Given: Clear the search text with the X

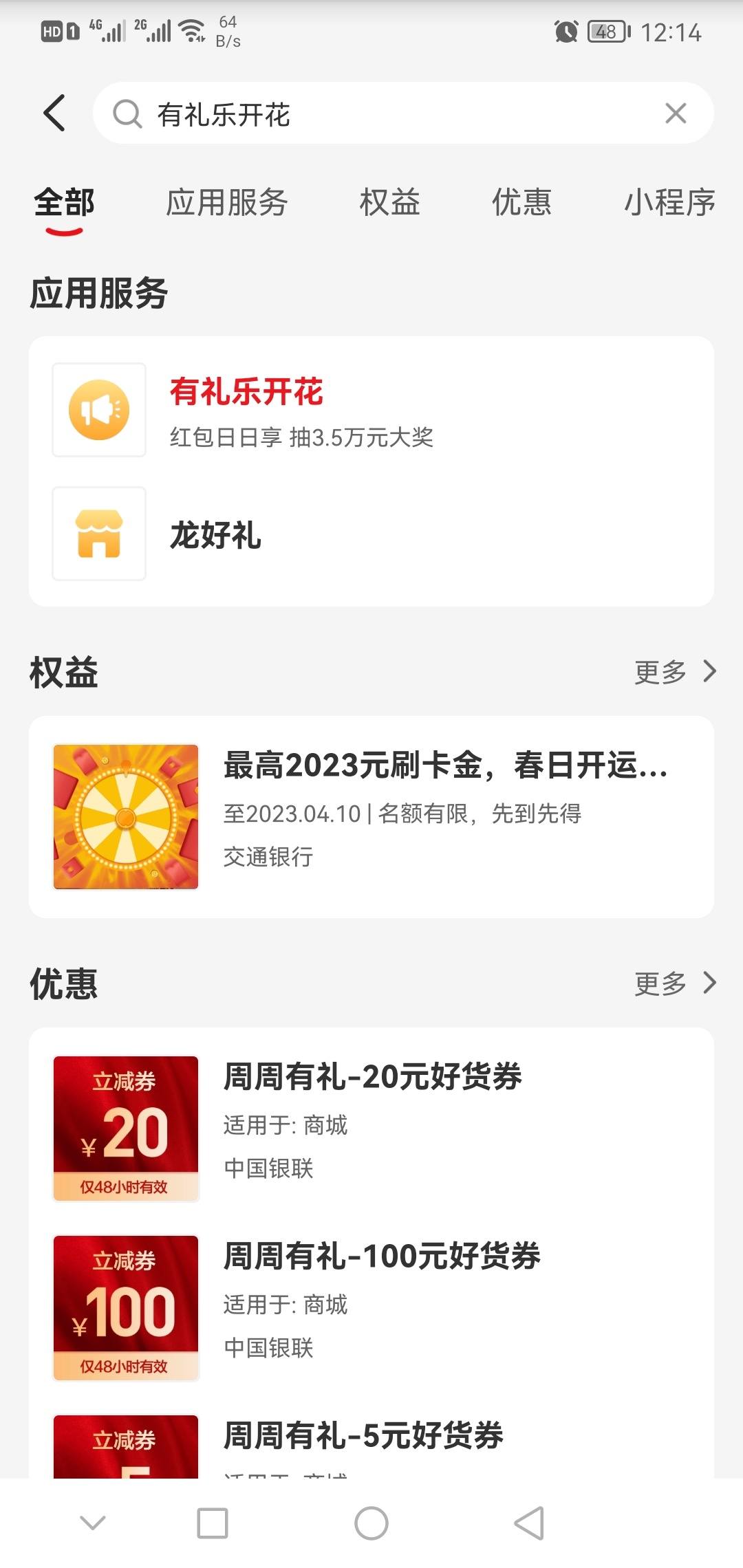Looking at the screenshot, I should coord(676,113).
